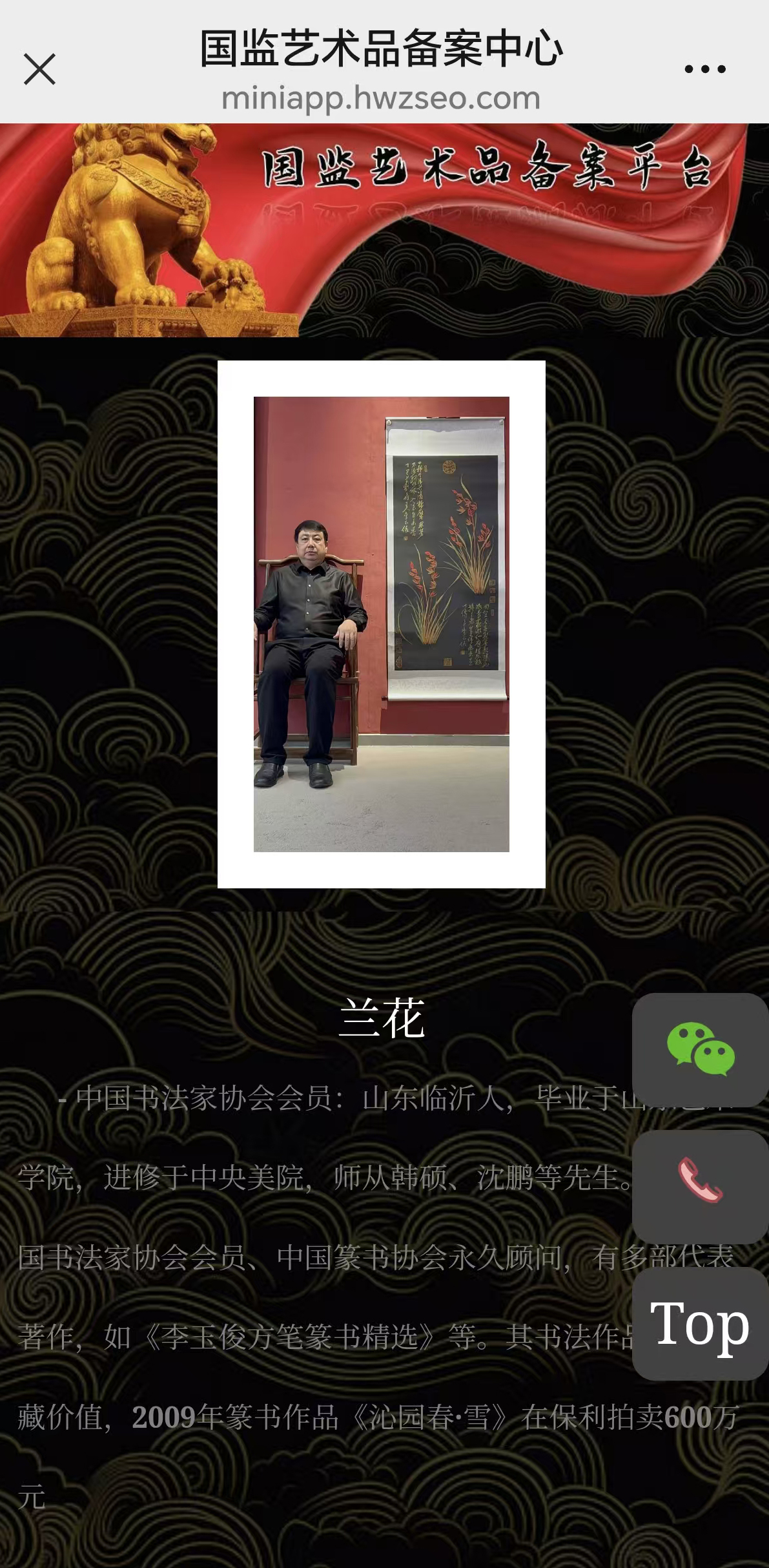The height and width of the screenshot is (1568, 769).
Task: Tap the WeChat contact floating button
Action: [700, 1049]
